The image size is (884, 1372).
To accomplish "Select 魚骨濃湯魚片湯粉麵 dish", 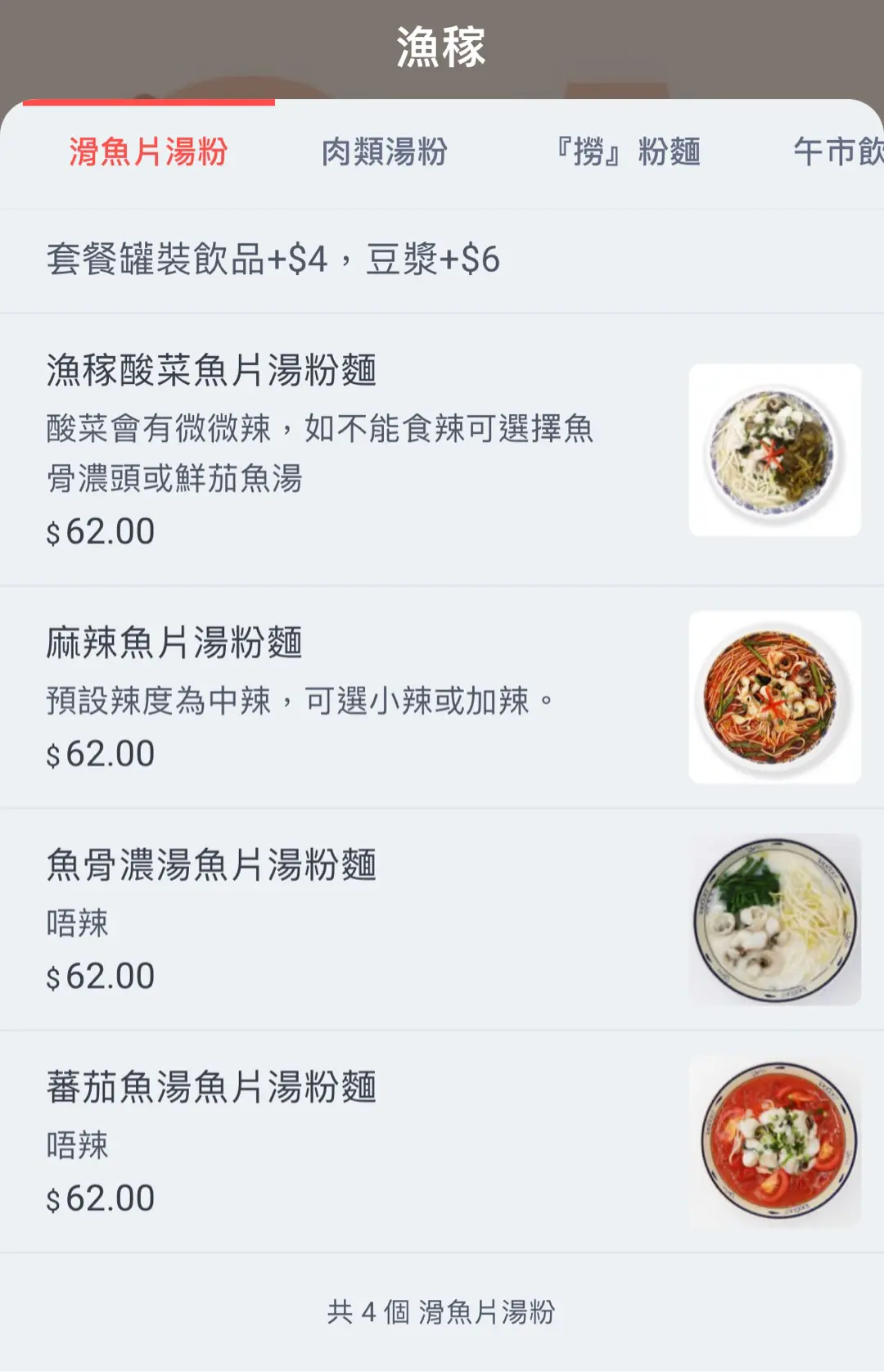I will pos(211,865).
